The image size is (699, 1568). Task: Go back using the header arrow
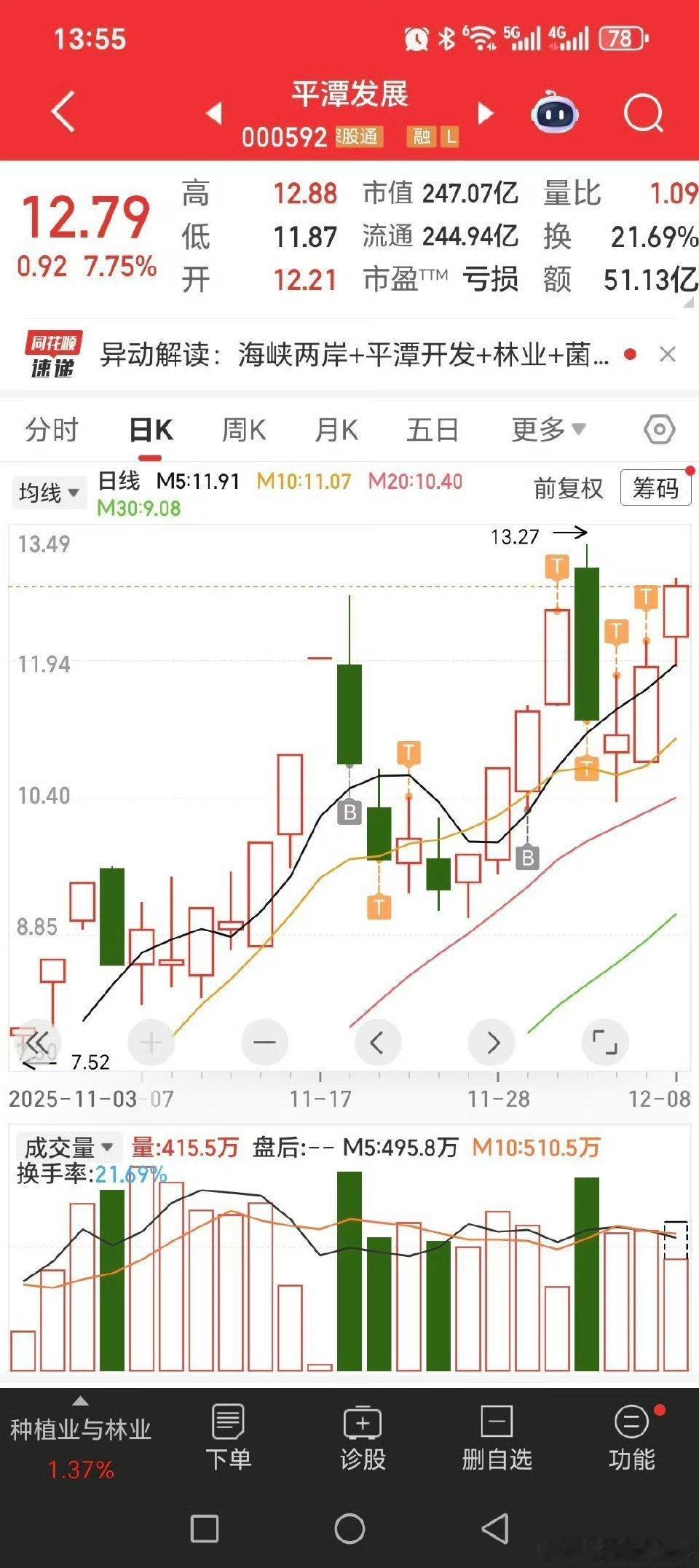point(63,112)
